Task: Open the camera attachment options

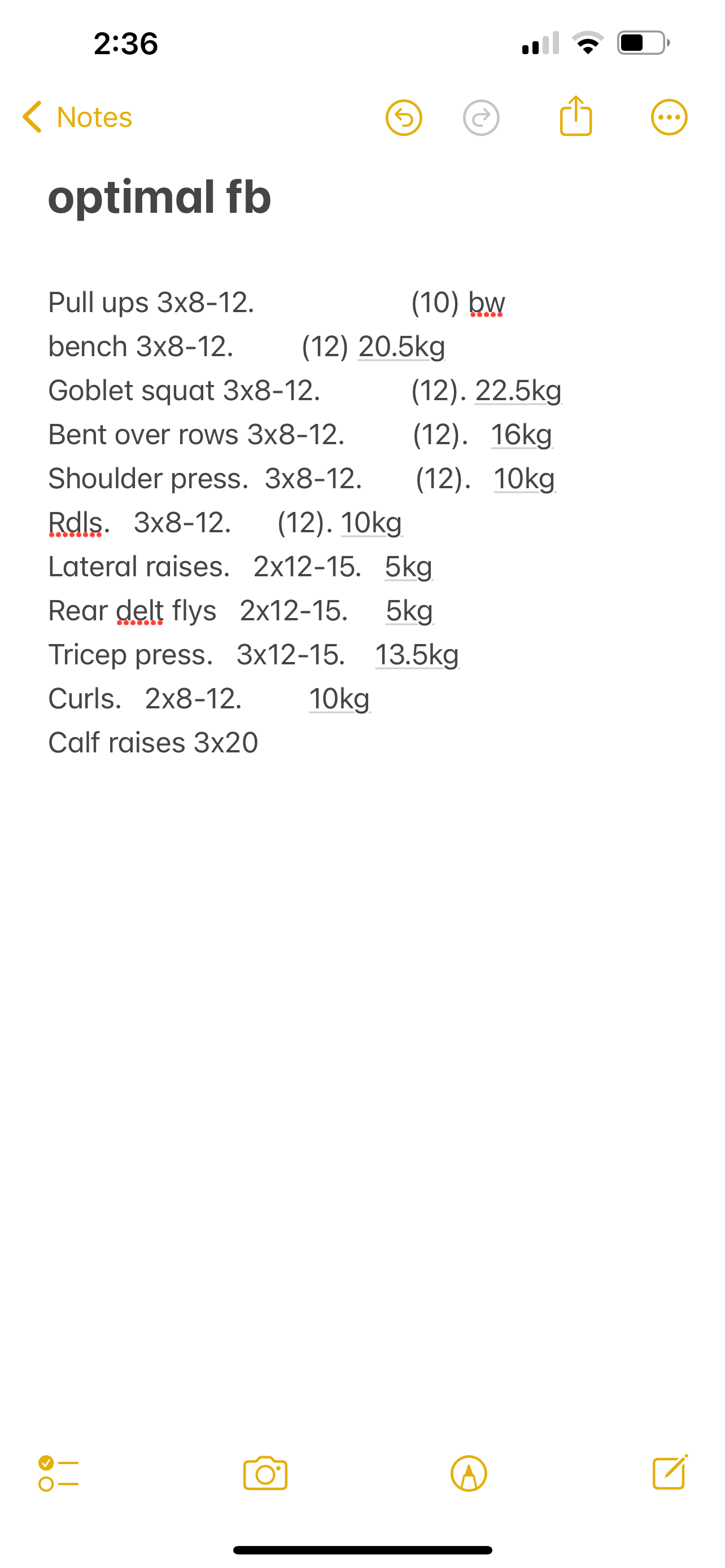Action: [x=265, y=1474]
